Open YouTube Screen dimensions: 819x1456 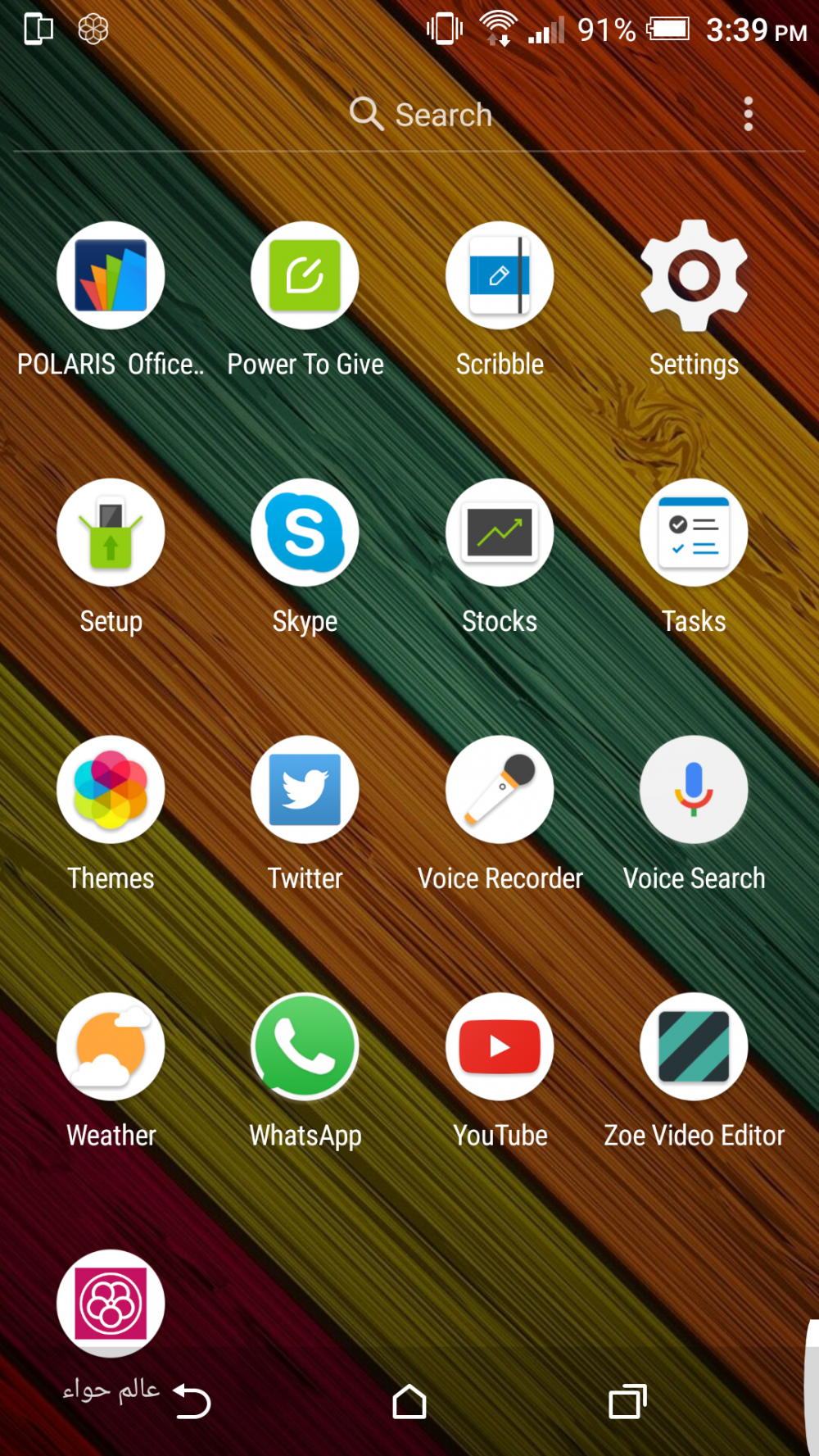(500, 1047)
